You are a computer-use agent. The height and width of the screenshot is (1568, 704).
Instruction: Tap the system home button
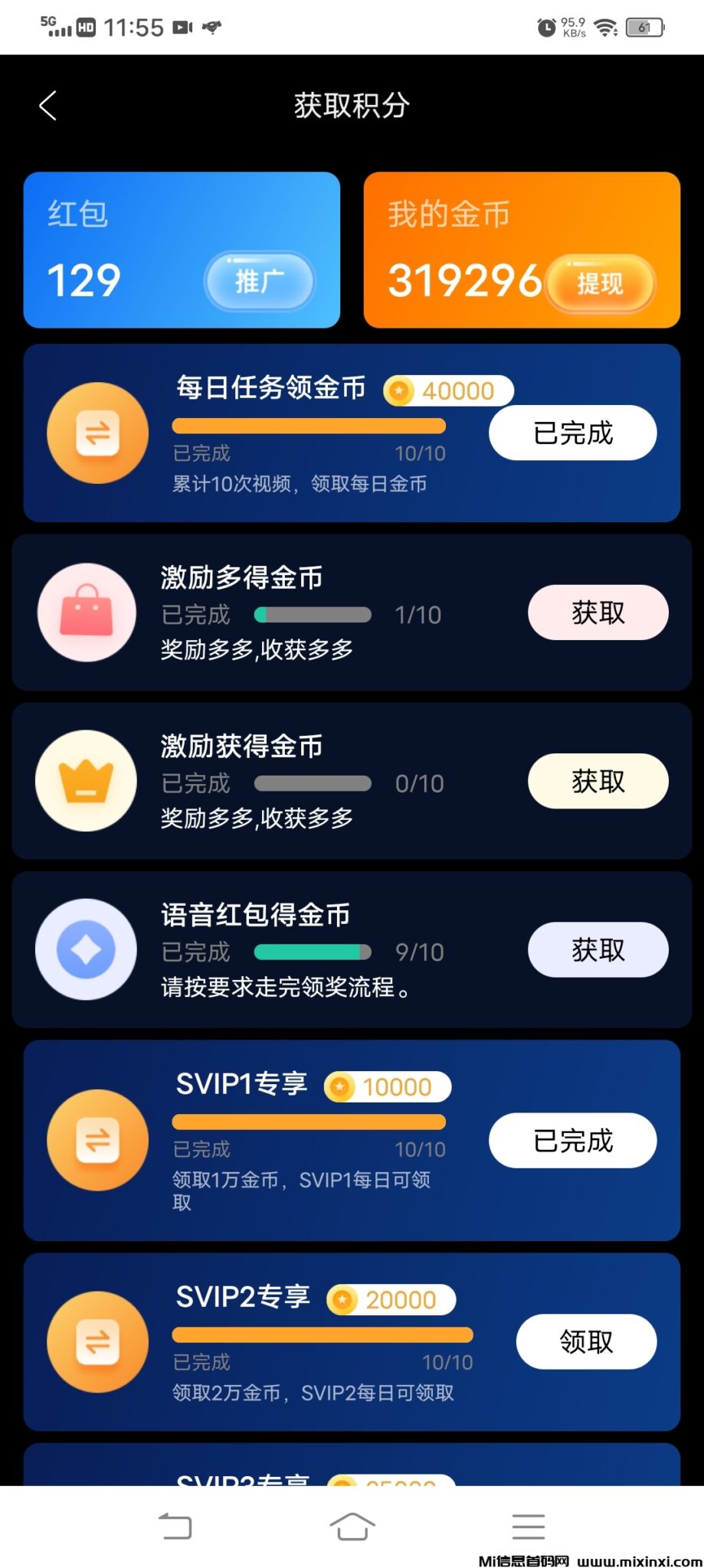[x=352, y=1526]
